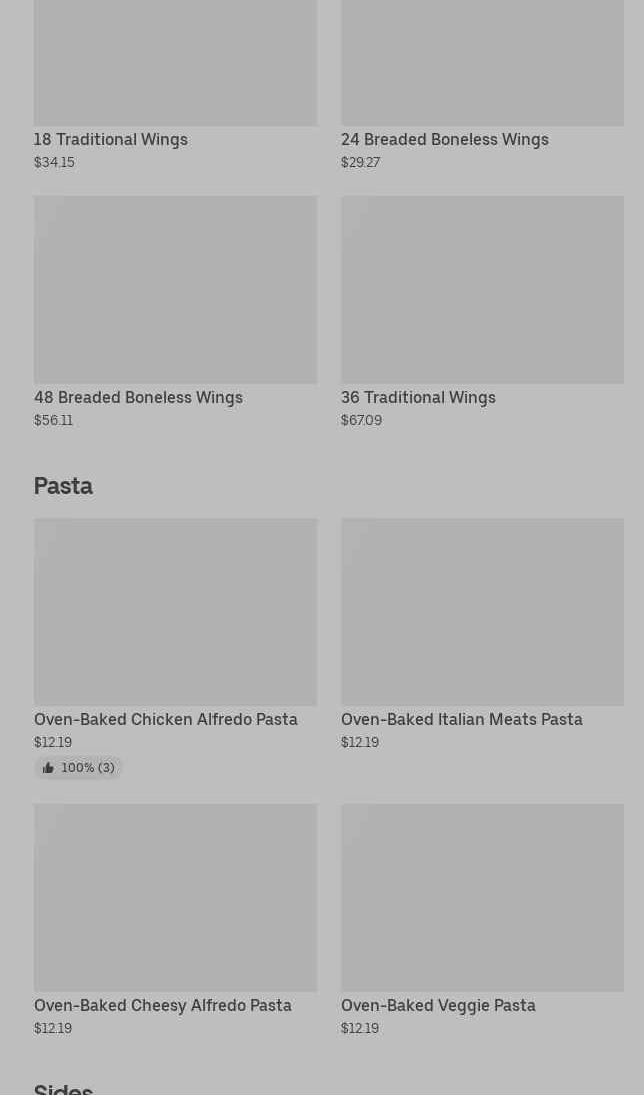The image size is (644, 1095).
Task: View Oven-Baked Cheesy Alfredo Pasta
Action: tap(175, 920)
